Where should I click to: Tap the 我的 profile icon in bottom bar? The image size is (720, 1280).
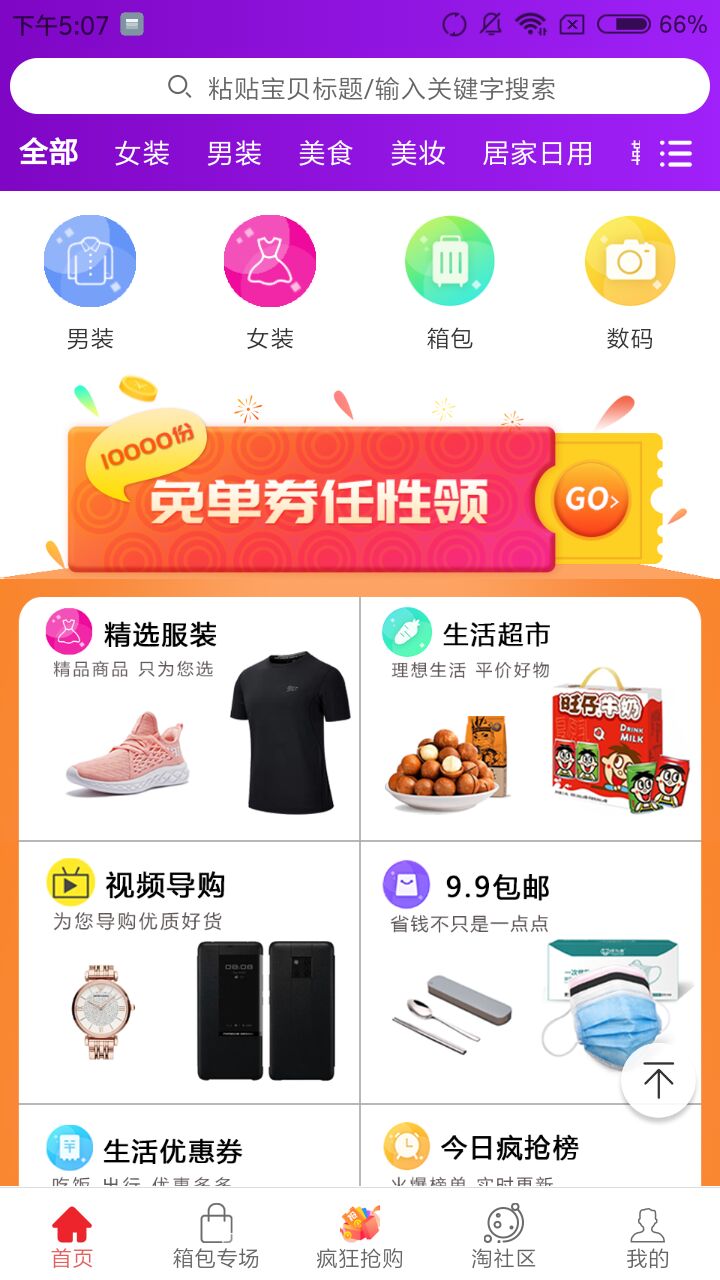coord(648,1222)
